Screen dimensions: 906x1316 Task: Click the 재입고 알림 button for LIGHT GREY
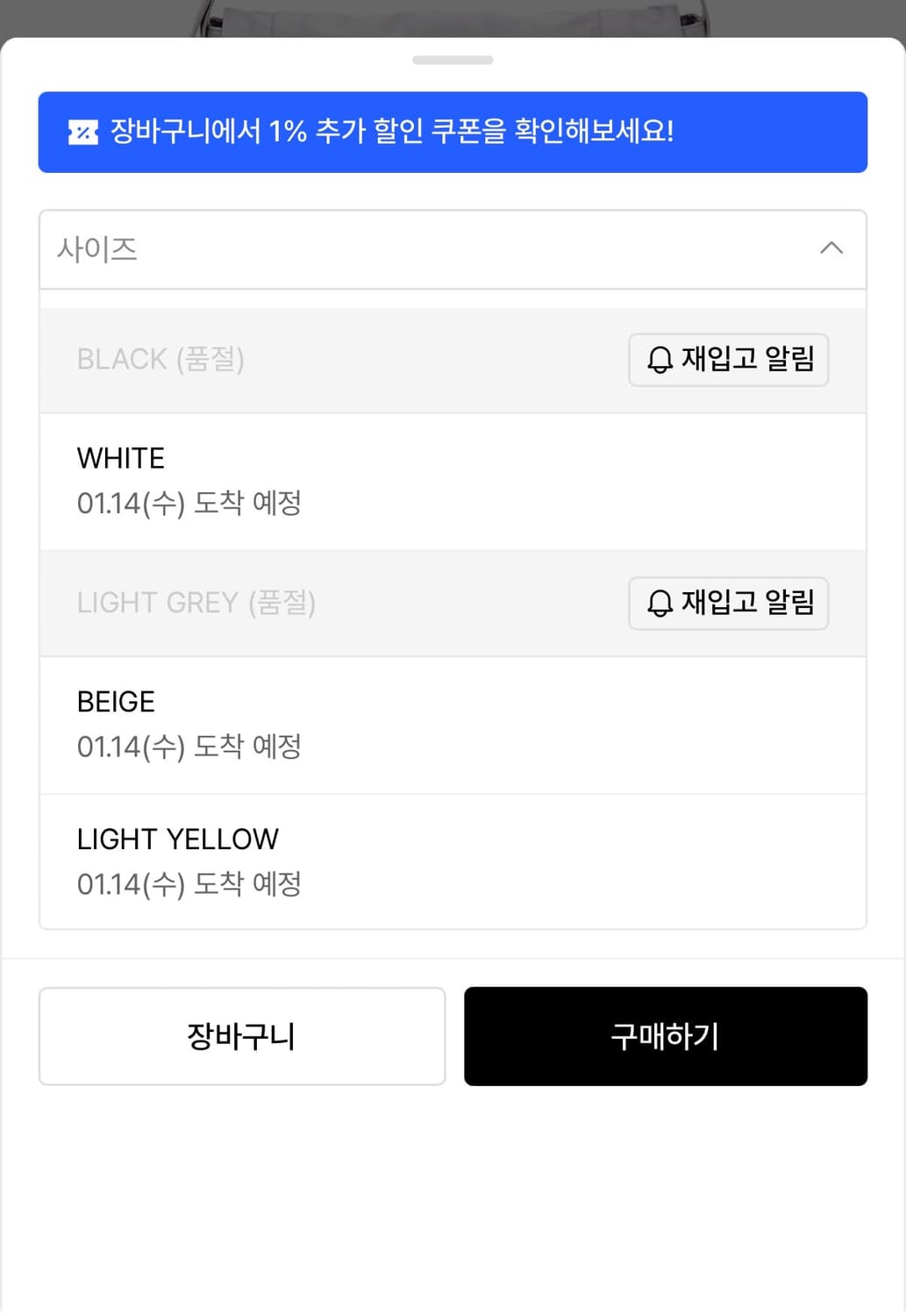pos(728,604)
